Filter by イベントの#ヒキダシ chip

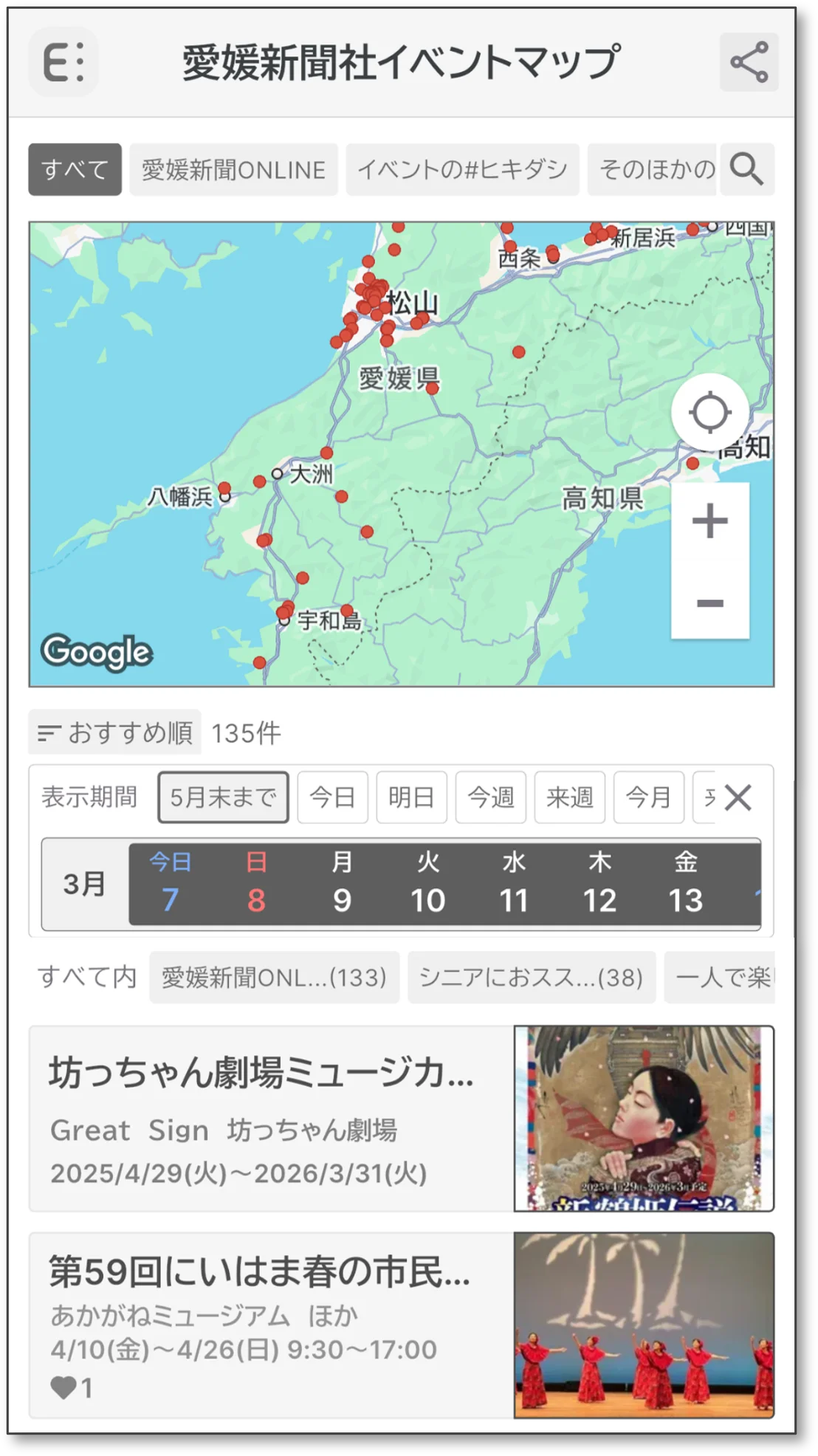tap(462, 169)
